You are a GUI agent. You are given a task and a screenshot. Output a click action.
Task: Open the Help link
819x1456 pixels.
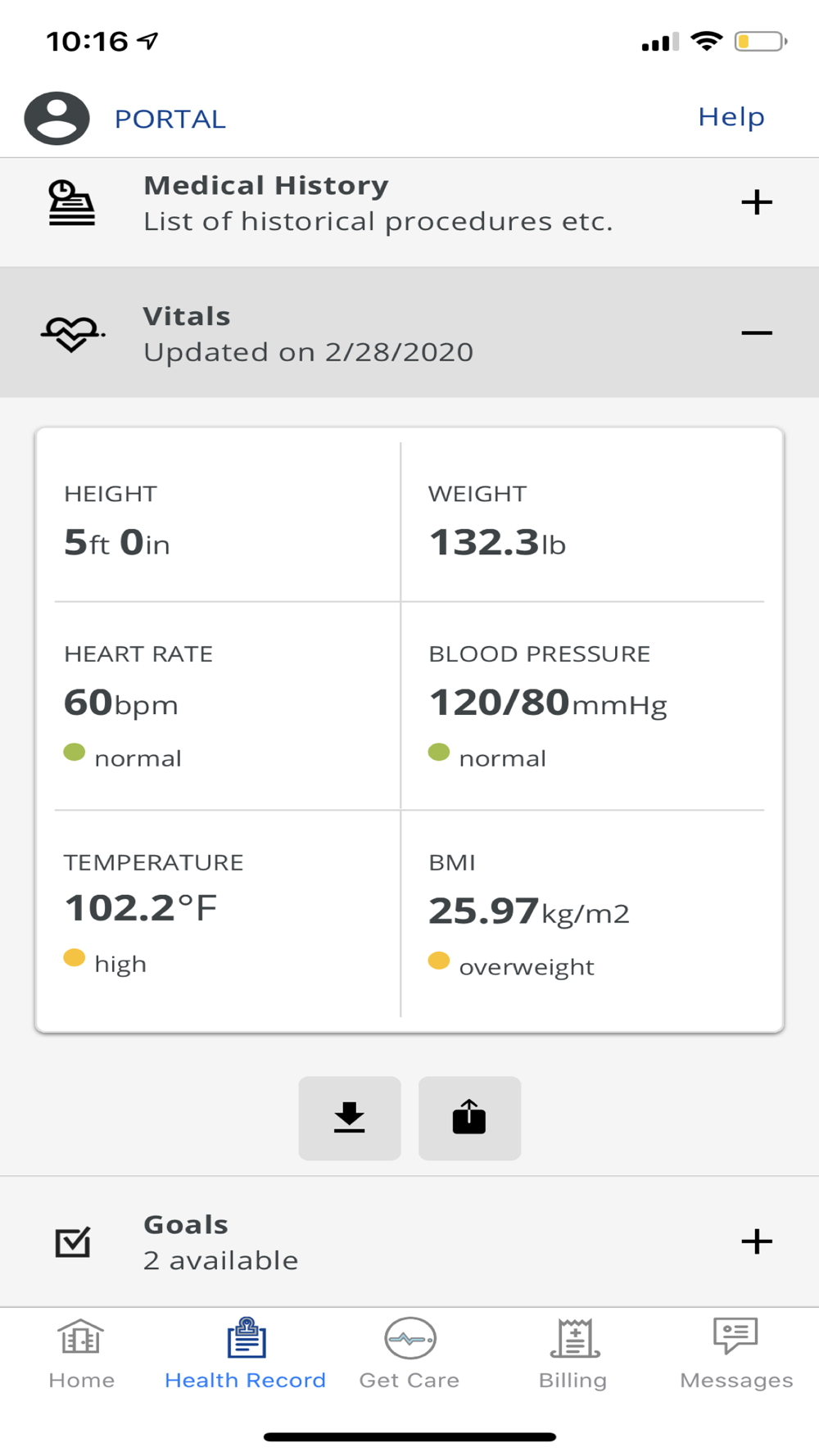click(731, 117)
